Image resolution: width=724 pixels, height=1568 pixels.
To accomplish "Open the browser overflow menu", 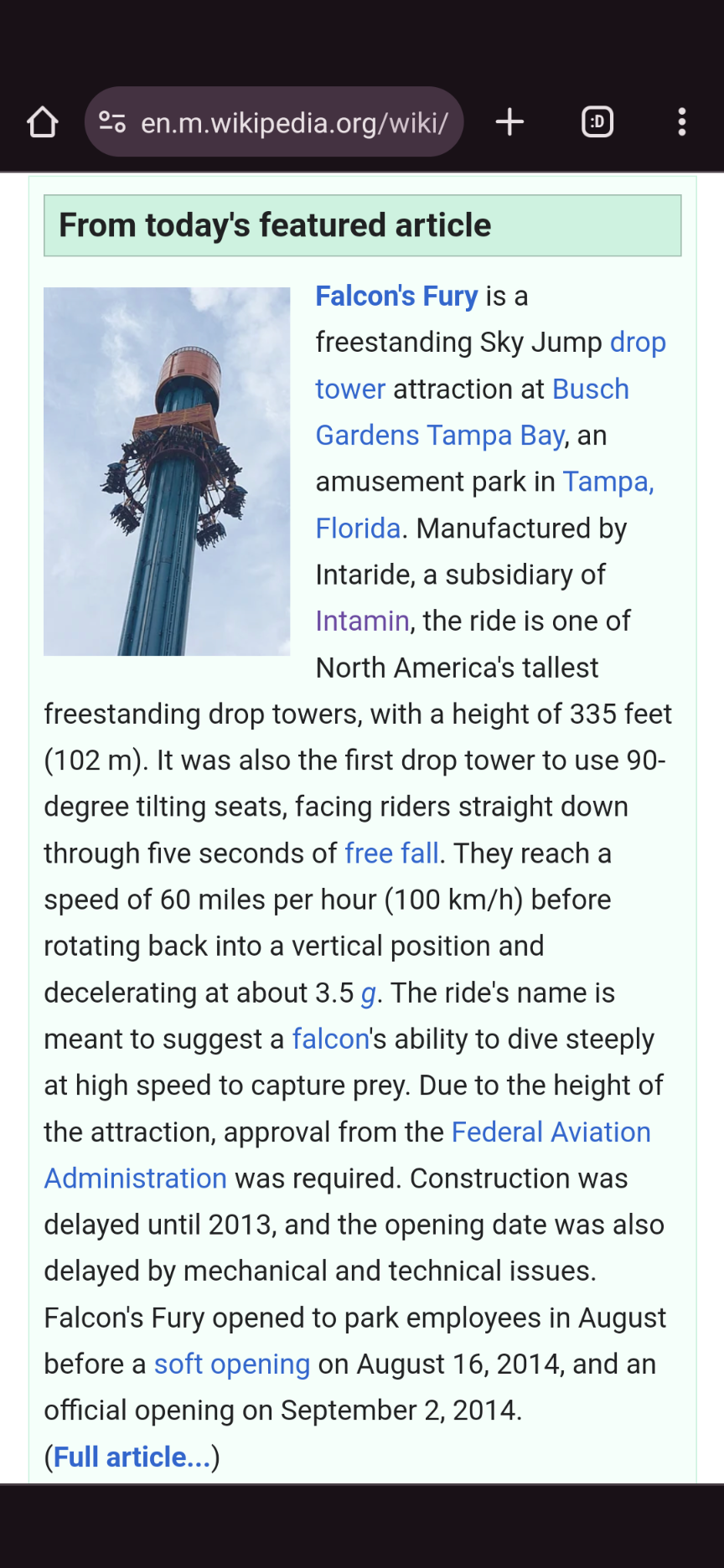I will [682, 122].
